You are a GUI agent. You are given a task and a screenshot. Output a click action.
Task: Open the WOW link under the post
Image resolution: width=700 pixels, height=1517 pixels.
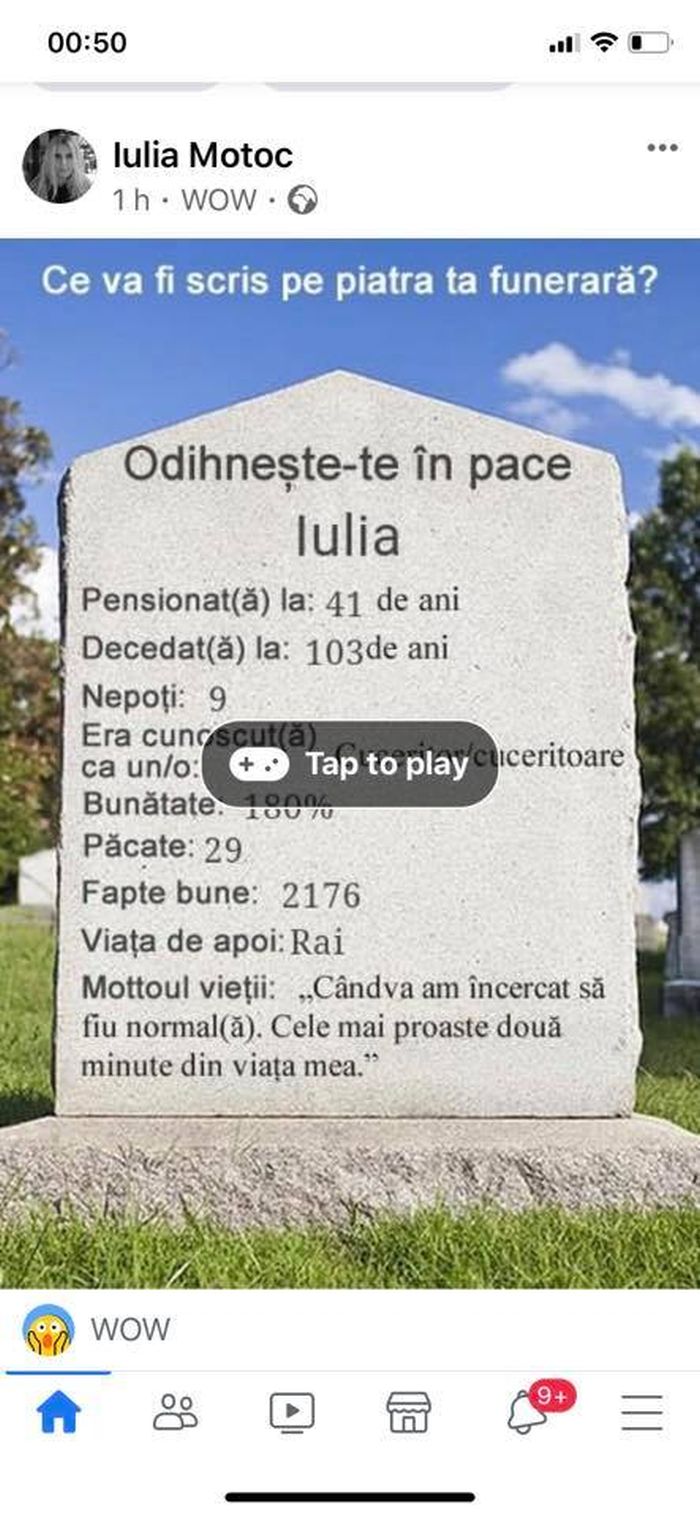tap(130, 1329)
